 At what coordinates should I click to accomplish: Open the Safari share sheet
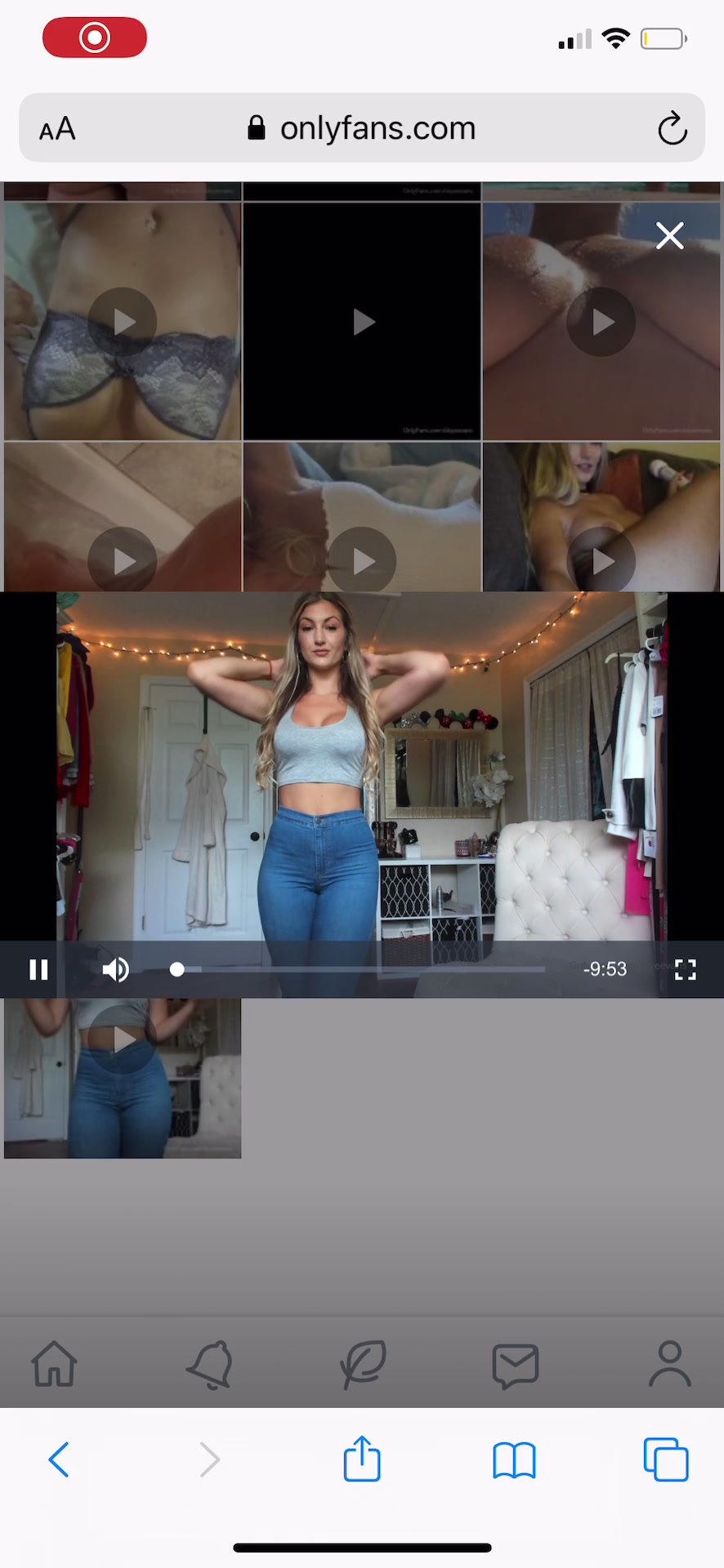click(362, 1459)
